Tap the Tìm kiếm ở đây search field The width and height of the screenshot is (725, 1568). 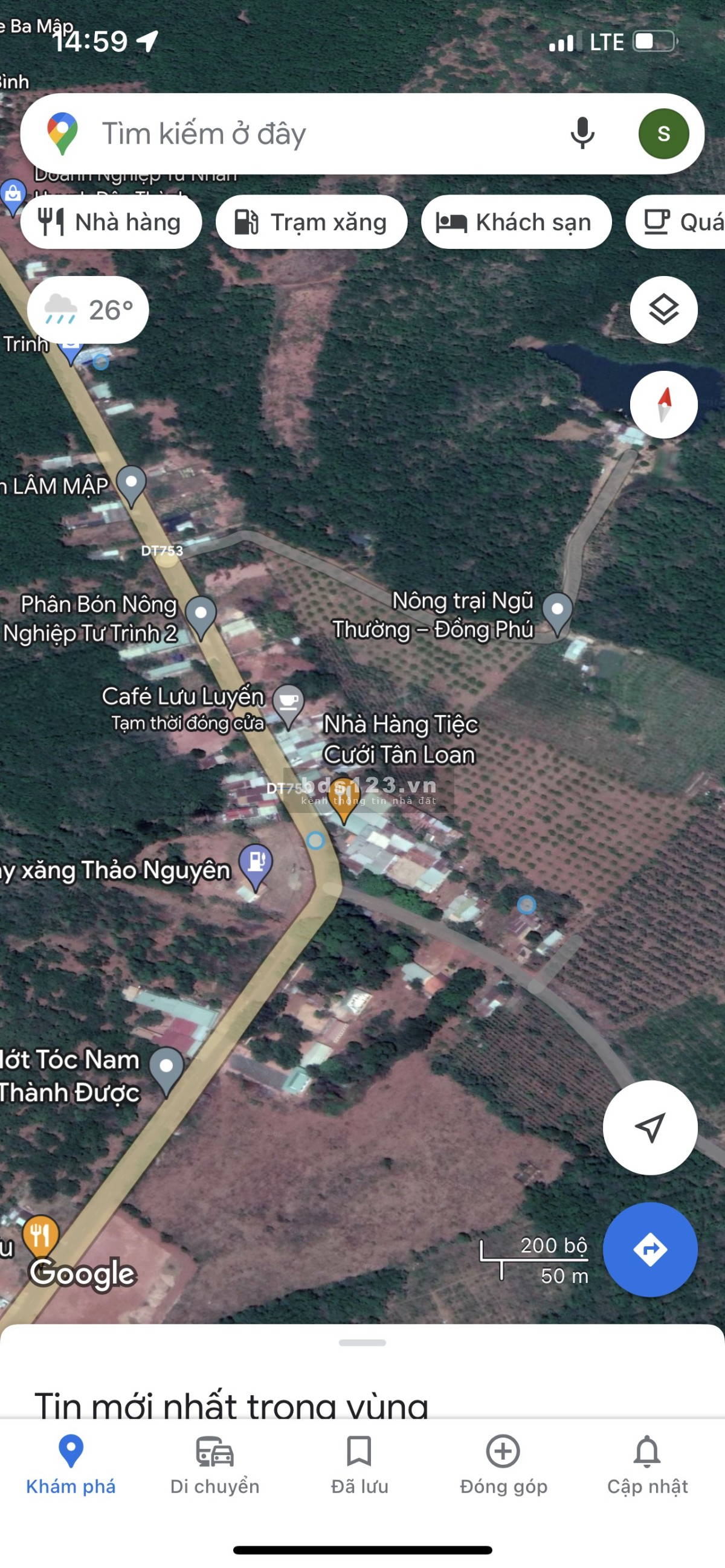[x=304, y=133]
